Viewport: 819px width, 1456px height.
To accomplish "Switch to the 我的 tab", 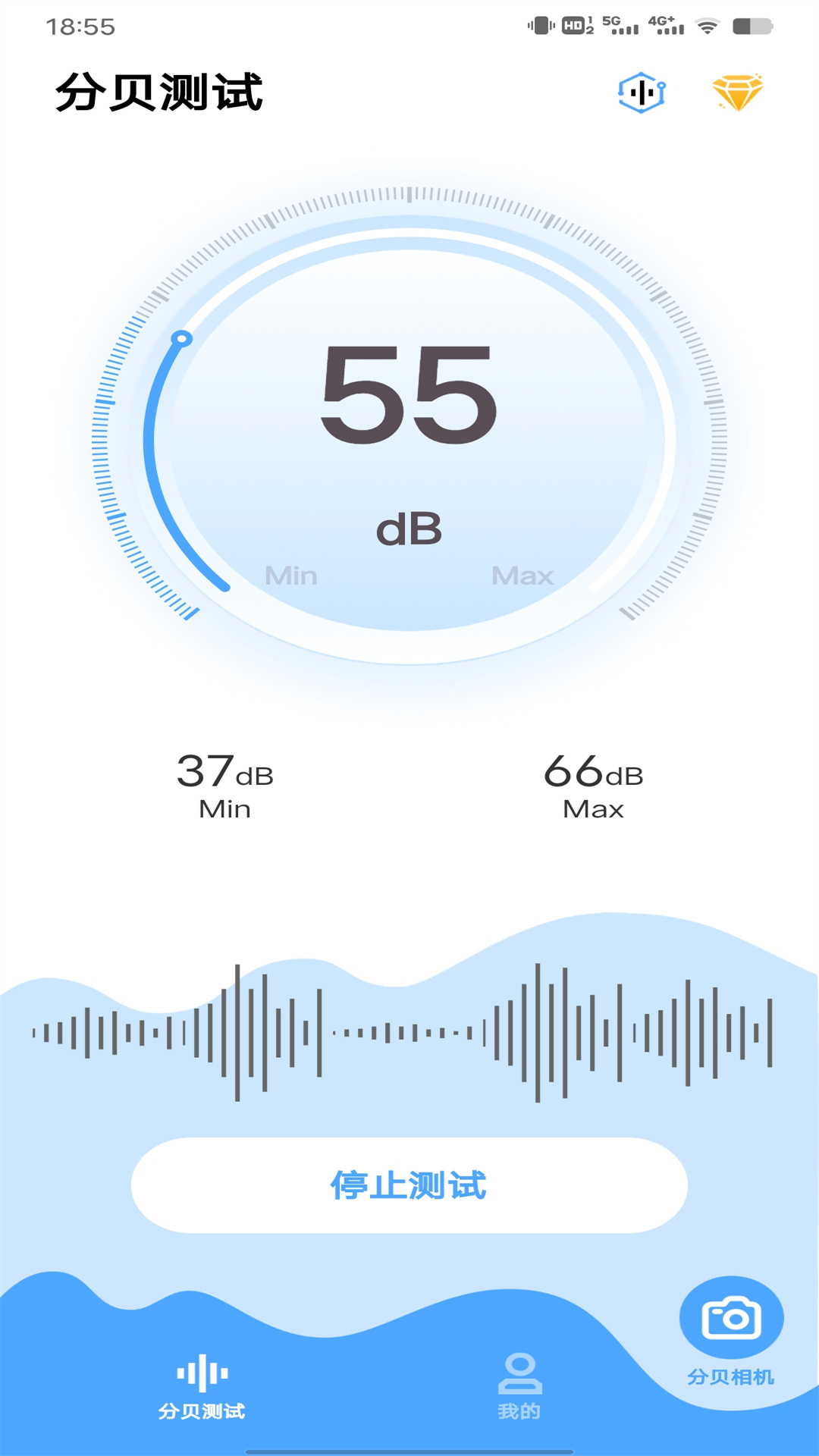I will tap(519, 1386).
